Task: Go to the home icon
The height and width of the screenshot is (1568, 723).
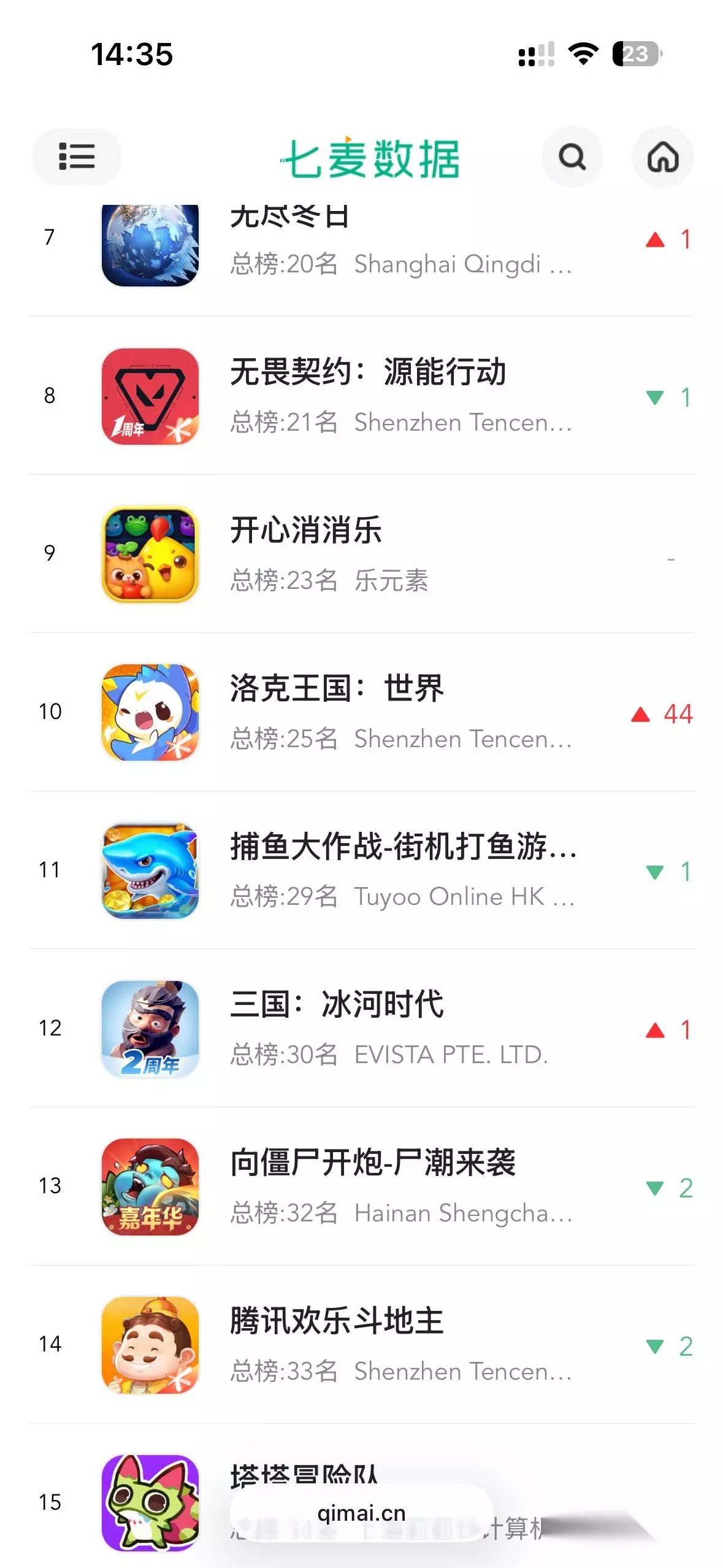Action: click(x=663, y=157)
